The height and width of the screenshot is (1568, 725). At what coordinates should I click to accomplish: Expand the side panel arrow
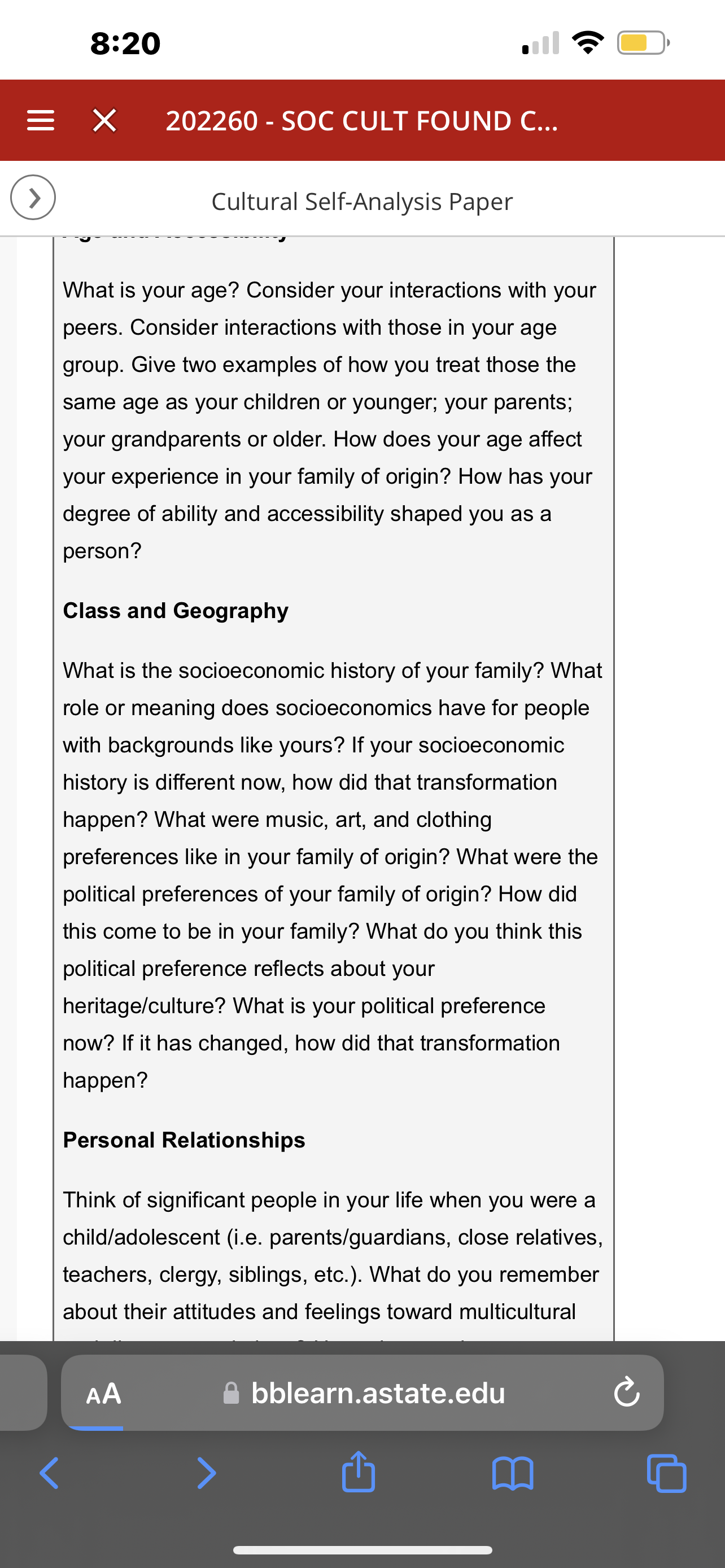tap(33, 197)
